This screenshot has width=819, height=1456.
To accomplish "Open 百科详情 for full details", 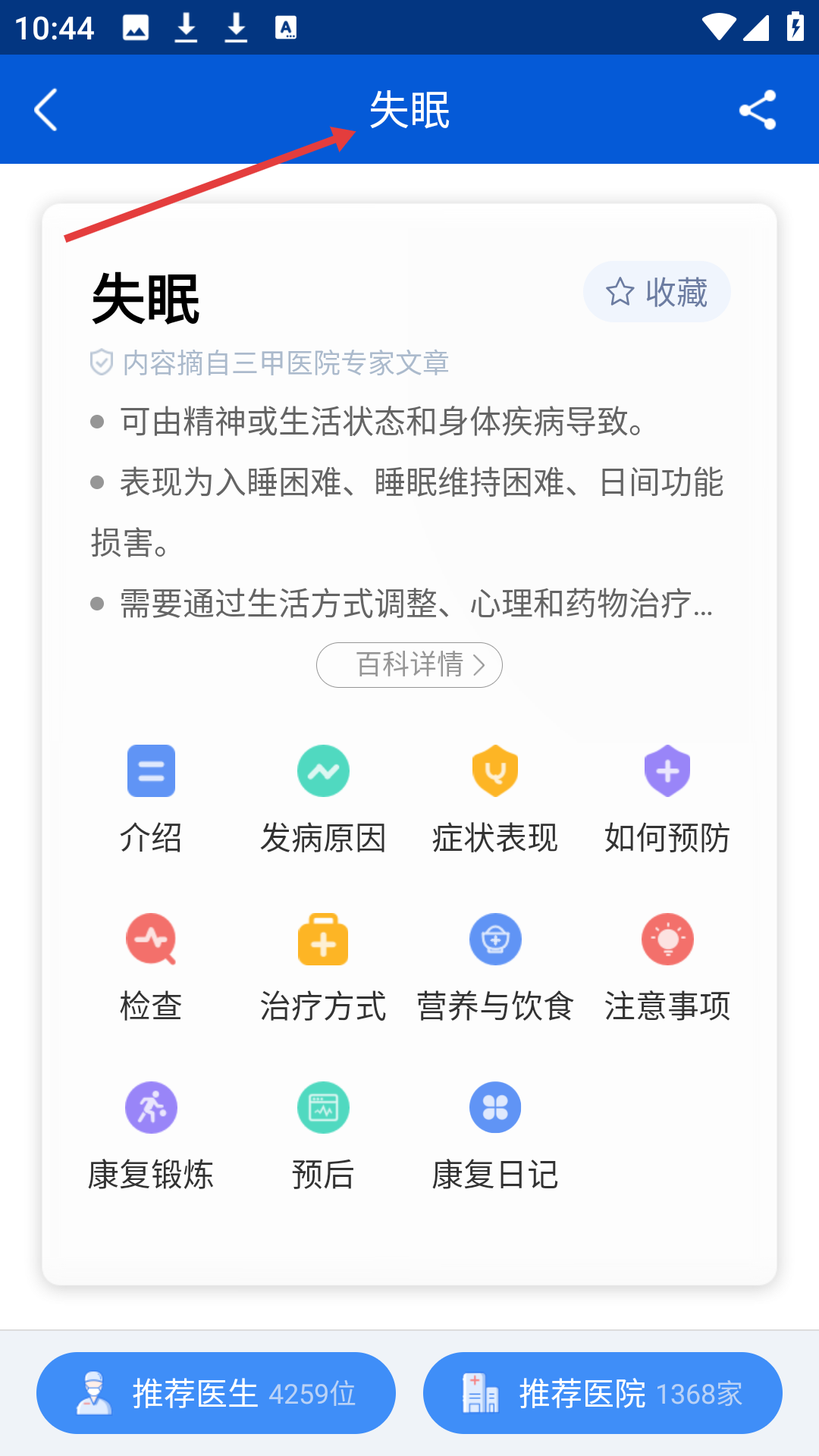I will click(409, 665).
